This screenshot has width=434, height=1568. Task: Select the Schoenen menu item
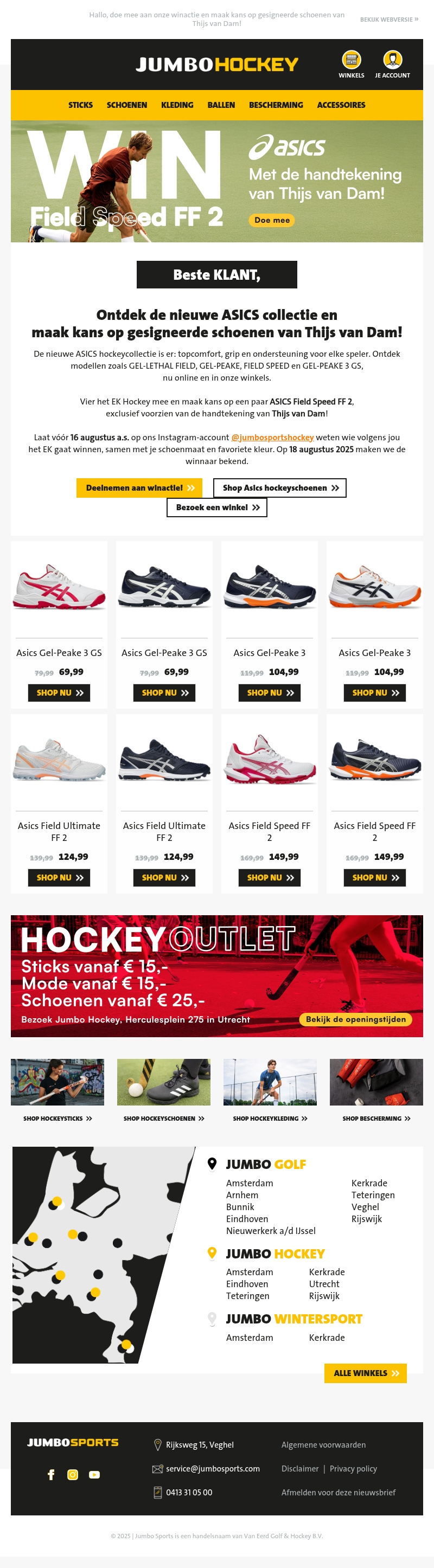point(126,105)
